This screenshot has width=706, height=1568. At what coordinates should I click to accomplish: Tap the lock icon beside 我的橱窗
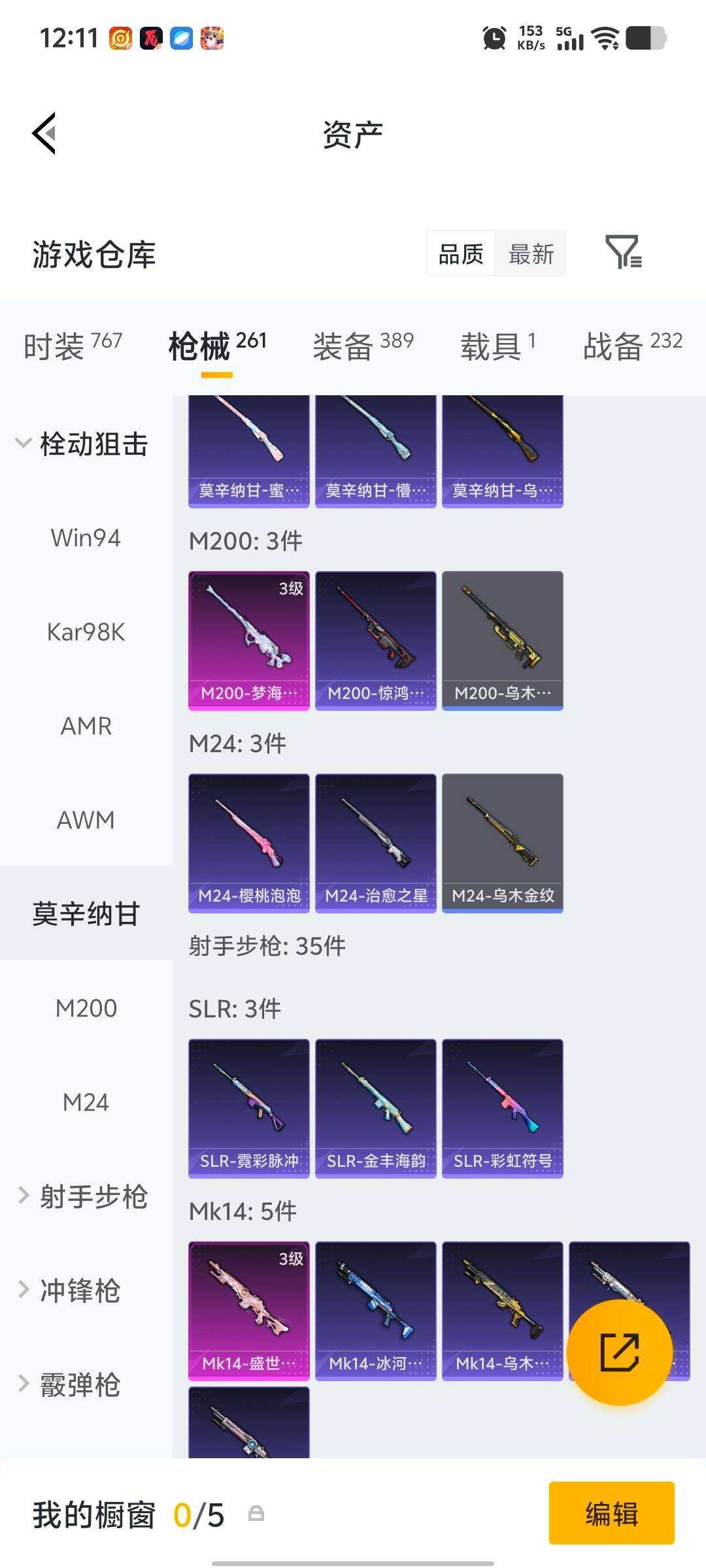pyautogui.click(x=256, y=1514)
